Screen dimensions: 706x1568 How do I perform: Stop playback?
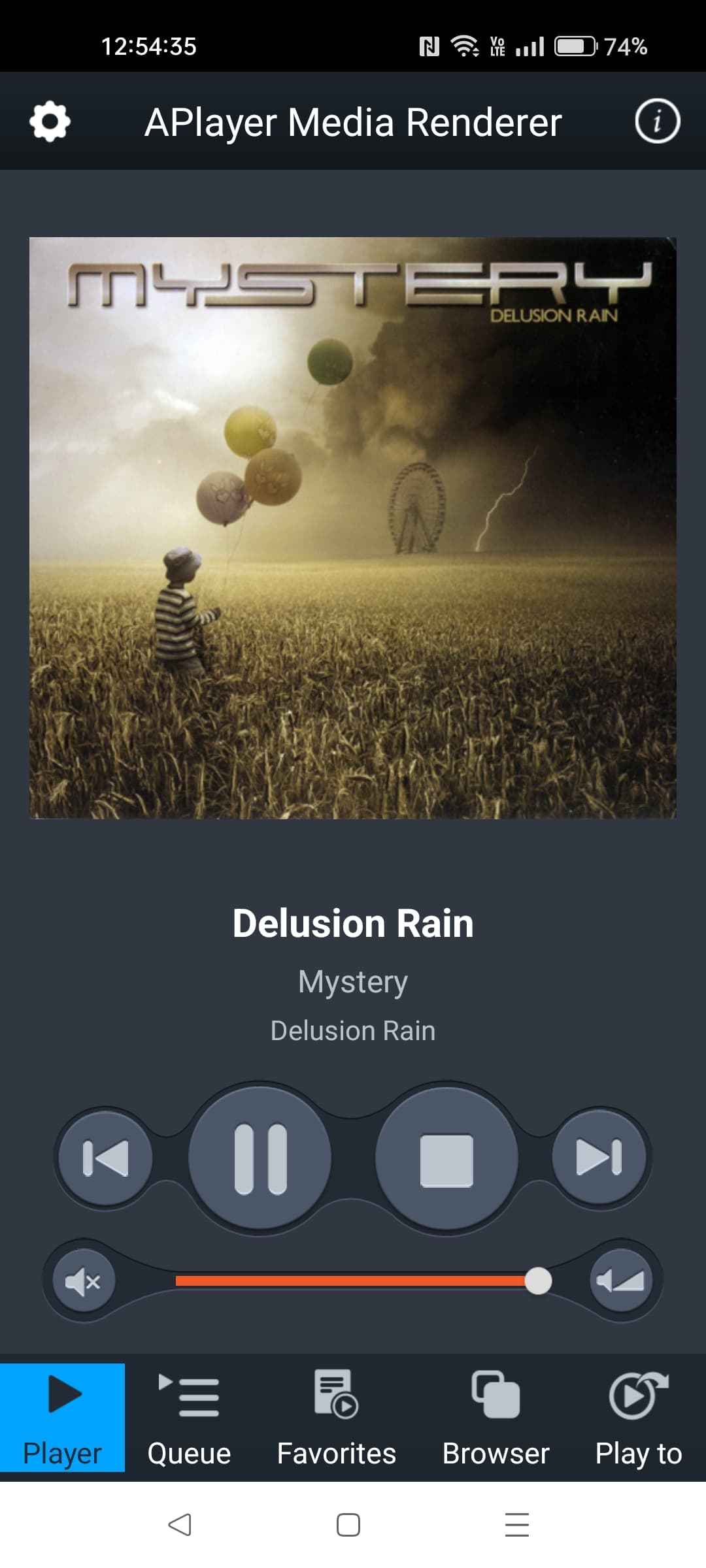click(x=446, y=1158)
